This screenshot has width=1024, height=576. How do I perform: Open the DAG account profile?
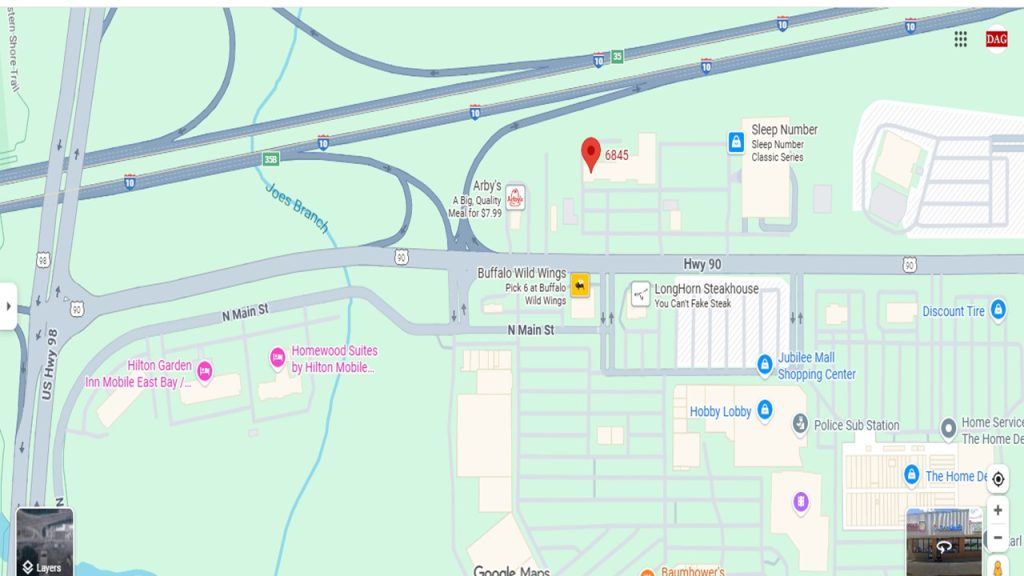pos(996,39)
